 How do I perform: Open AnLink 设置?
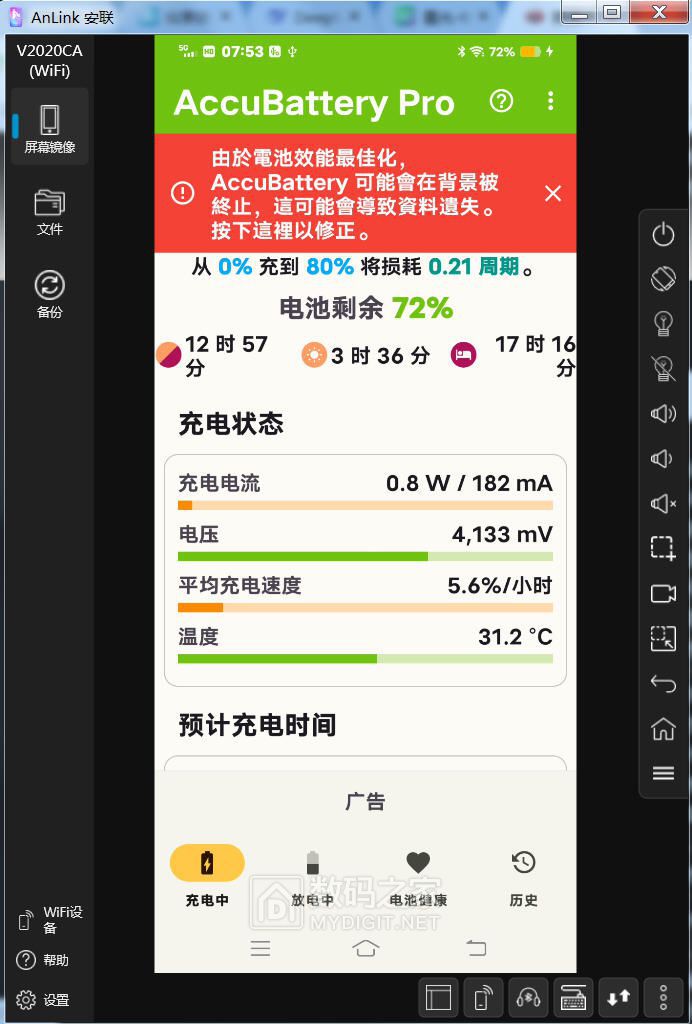point(43,1000)
